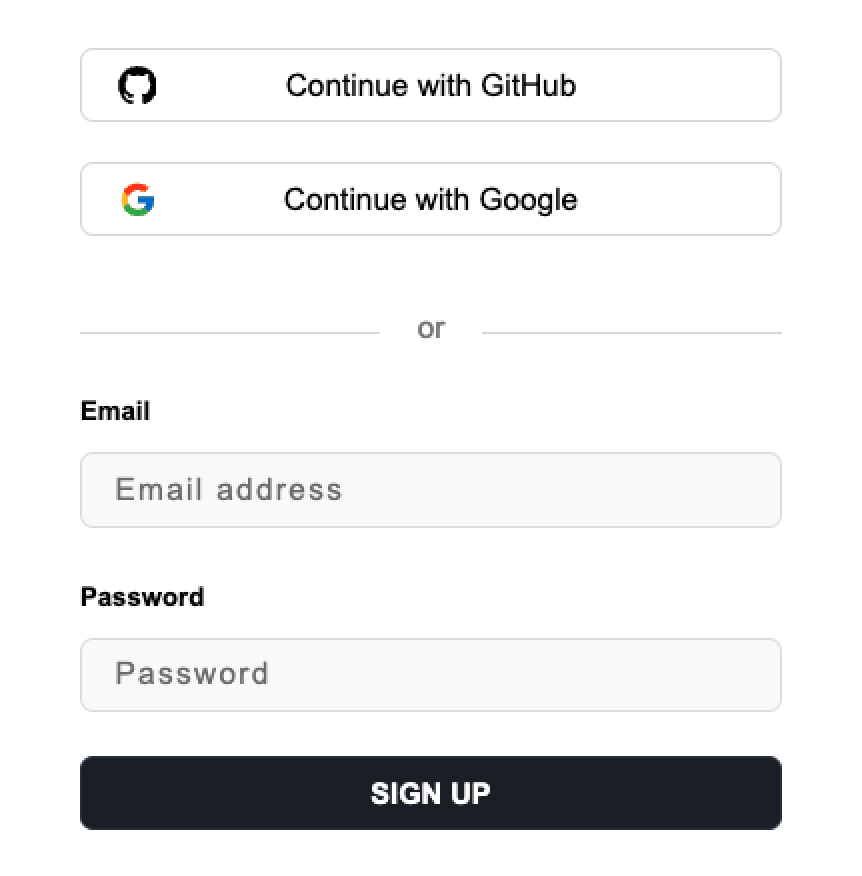Click the multicolored Google icon

click(139, 199)
